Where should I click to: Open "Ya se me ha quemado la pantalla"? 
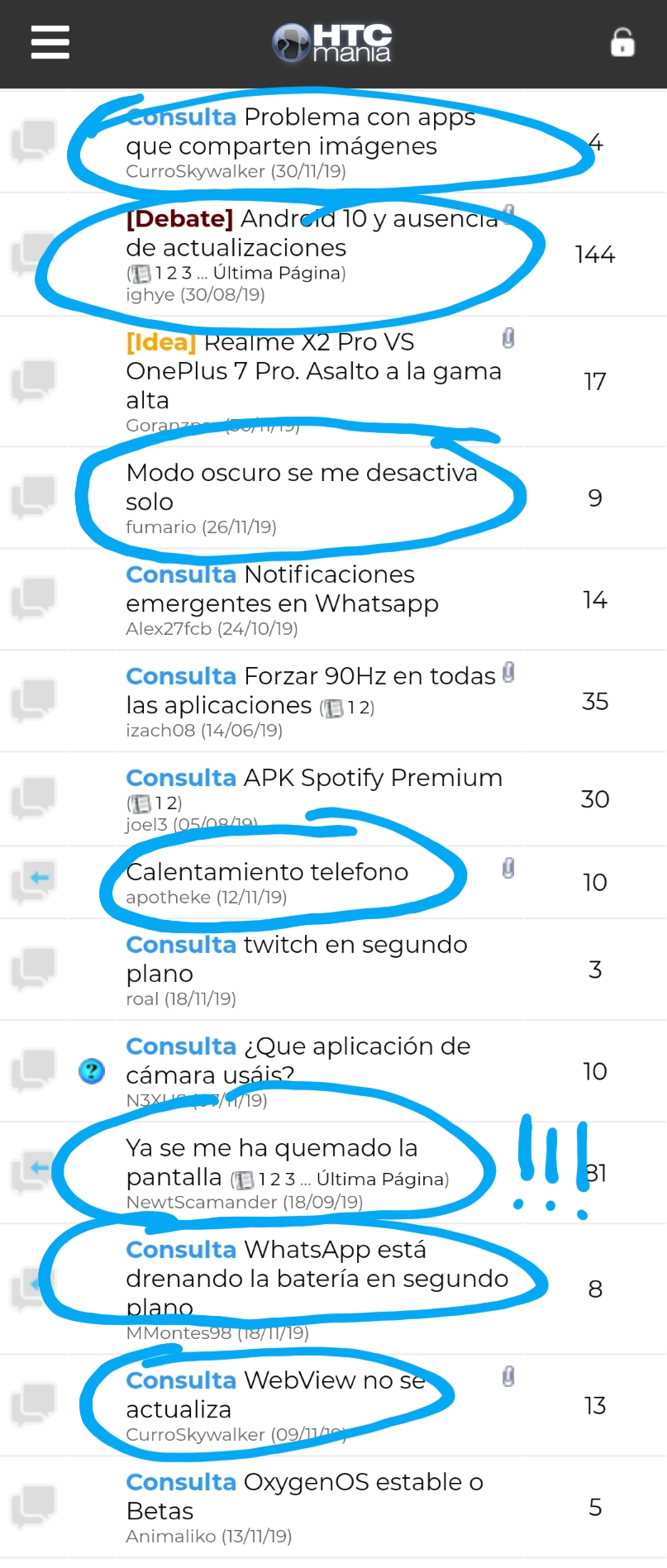click(x=271, y=1149)
